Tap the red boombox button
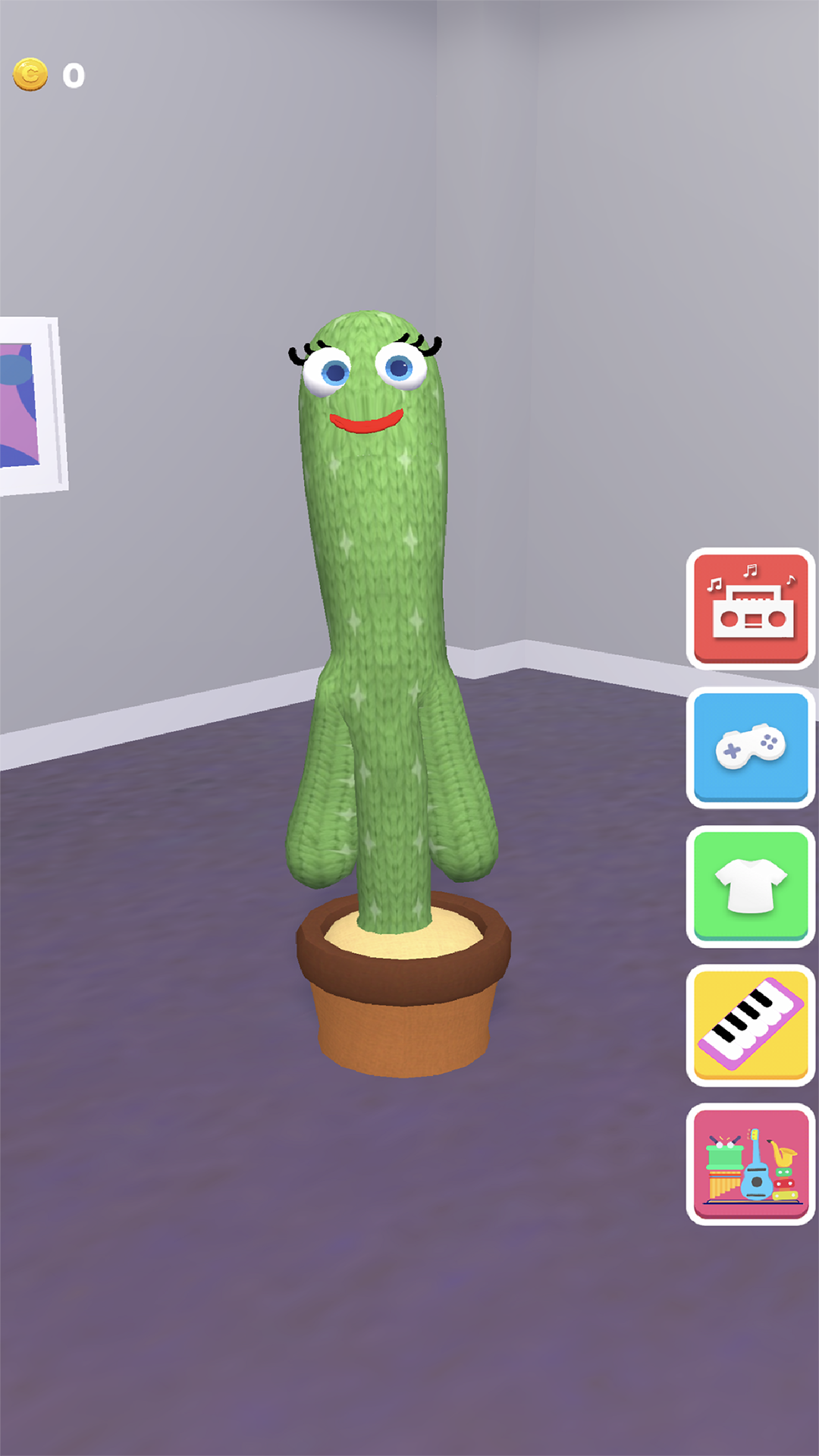819x1456 pixels. click(748, 607)
